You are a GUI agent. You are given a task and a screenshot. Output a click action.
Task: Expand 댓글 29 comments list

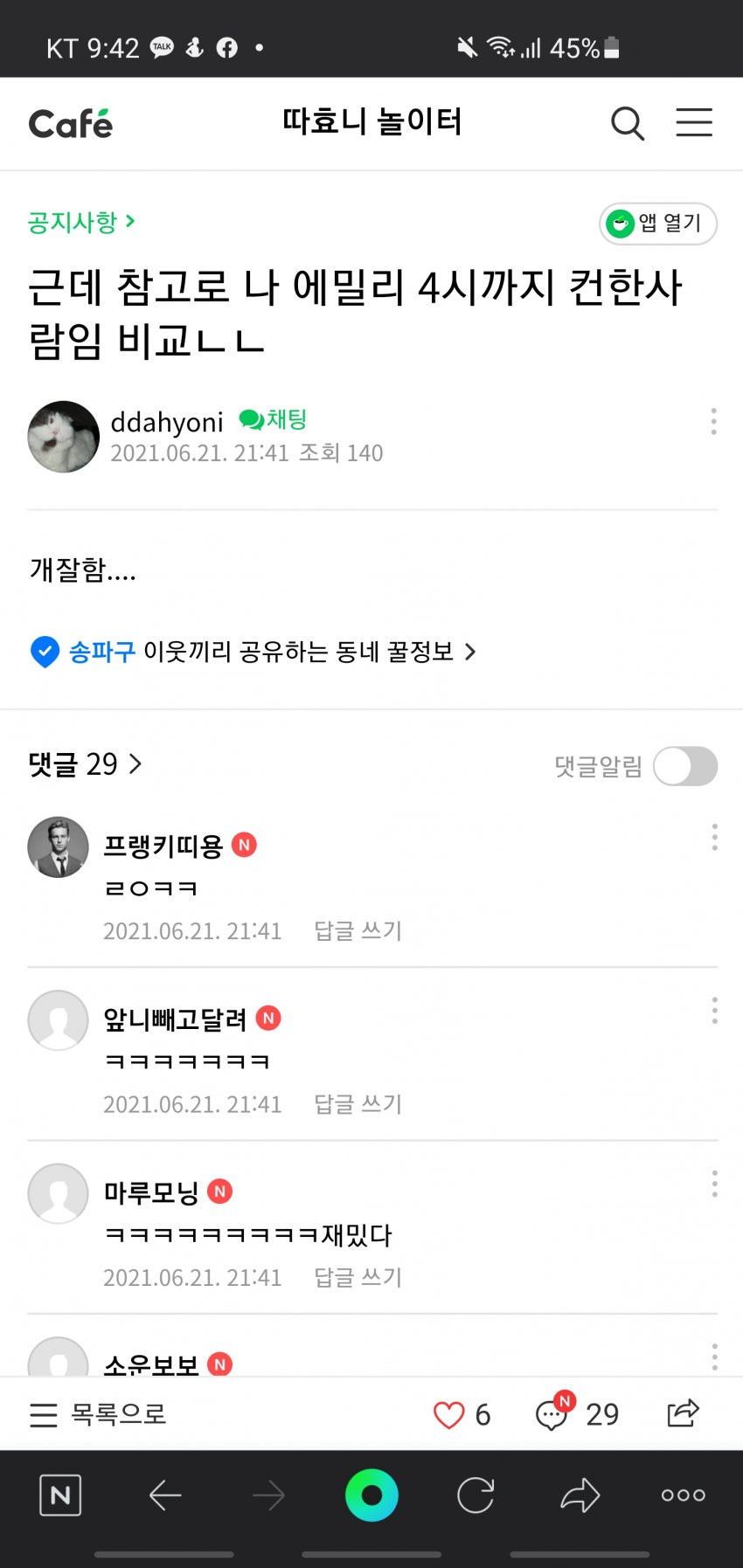pyautogui.click(x=85, y=764)
